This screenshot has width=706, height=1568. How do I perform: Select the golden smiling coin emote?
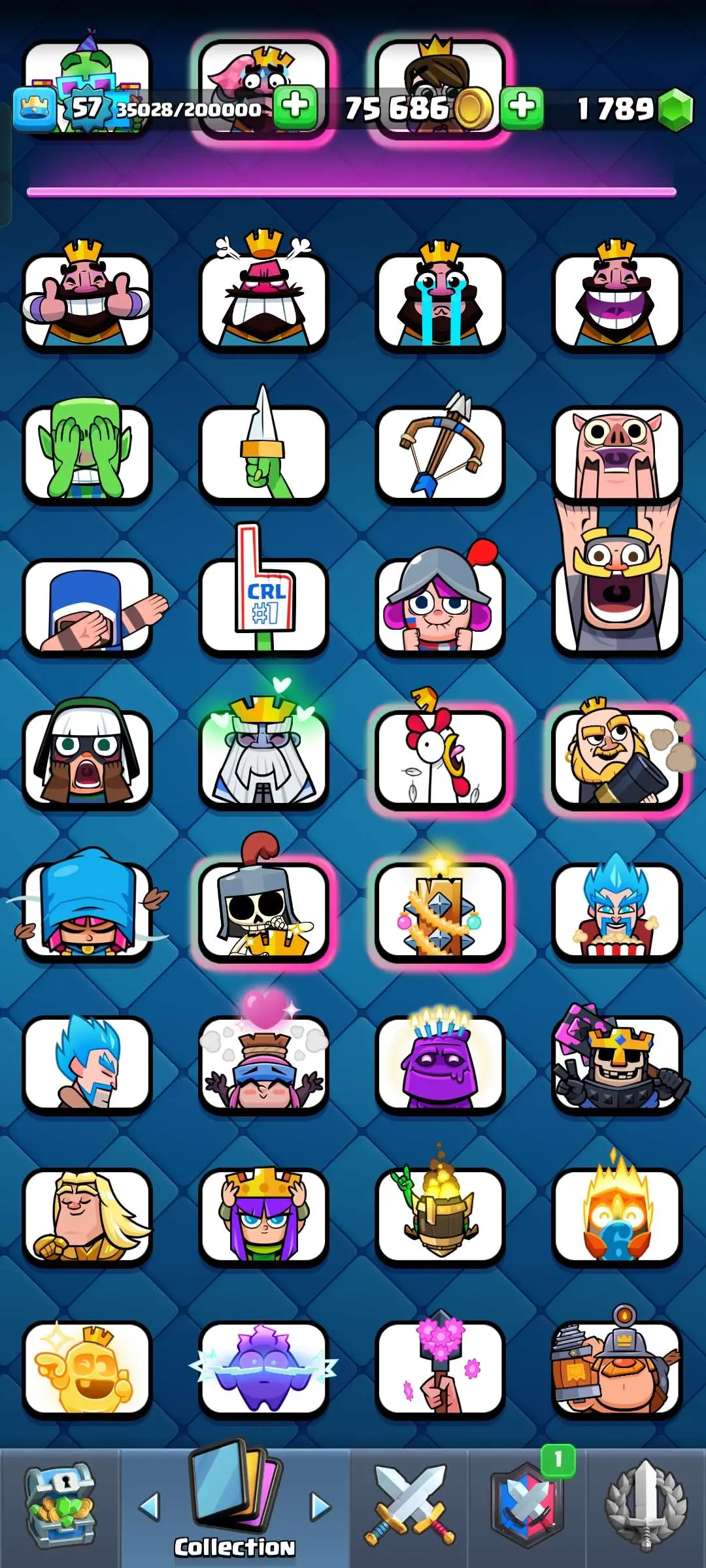pos(87,1367)
